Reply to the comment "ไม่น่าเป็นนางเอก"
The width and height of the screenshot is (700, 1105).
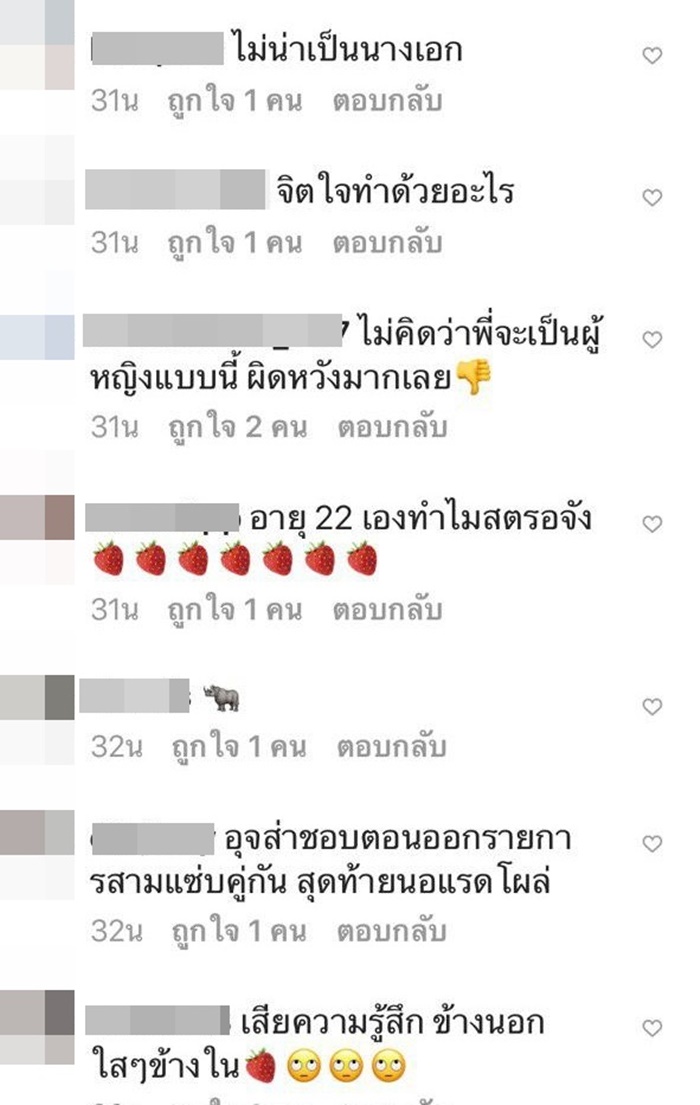(387, 101)
